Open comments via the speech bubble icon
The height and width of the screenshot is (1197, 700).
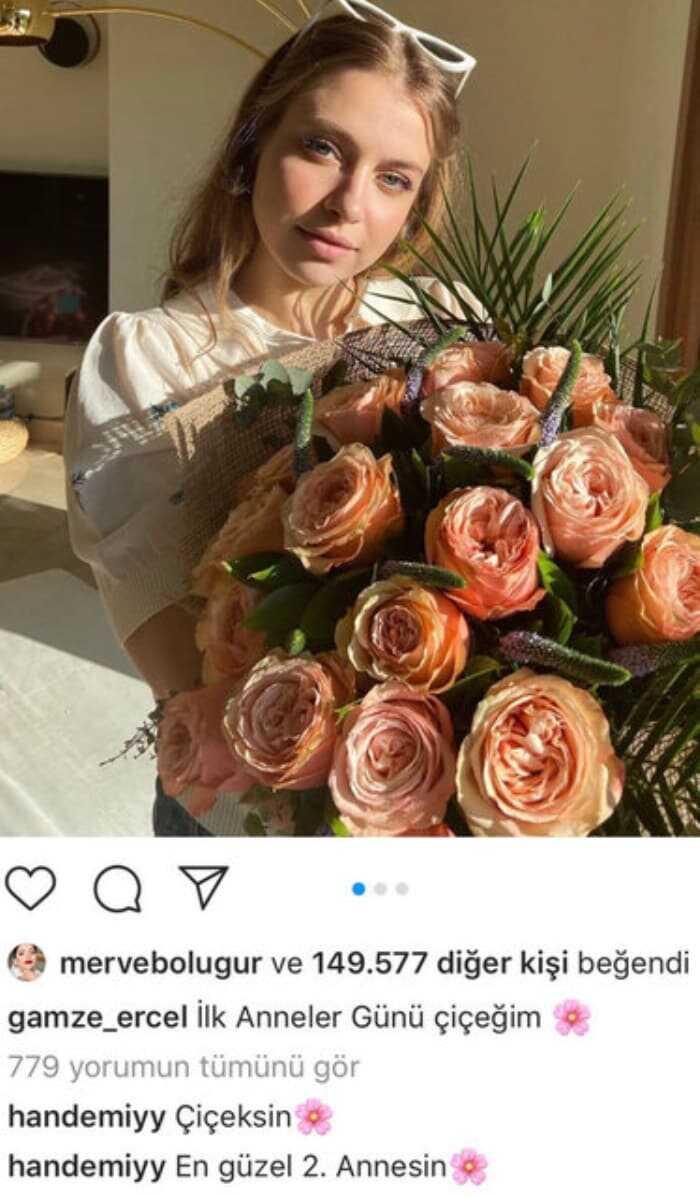point(117,888)
